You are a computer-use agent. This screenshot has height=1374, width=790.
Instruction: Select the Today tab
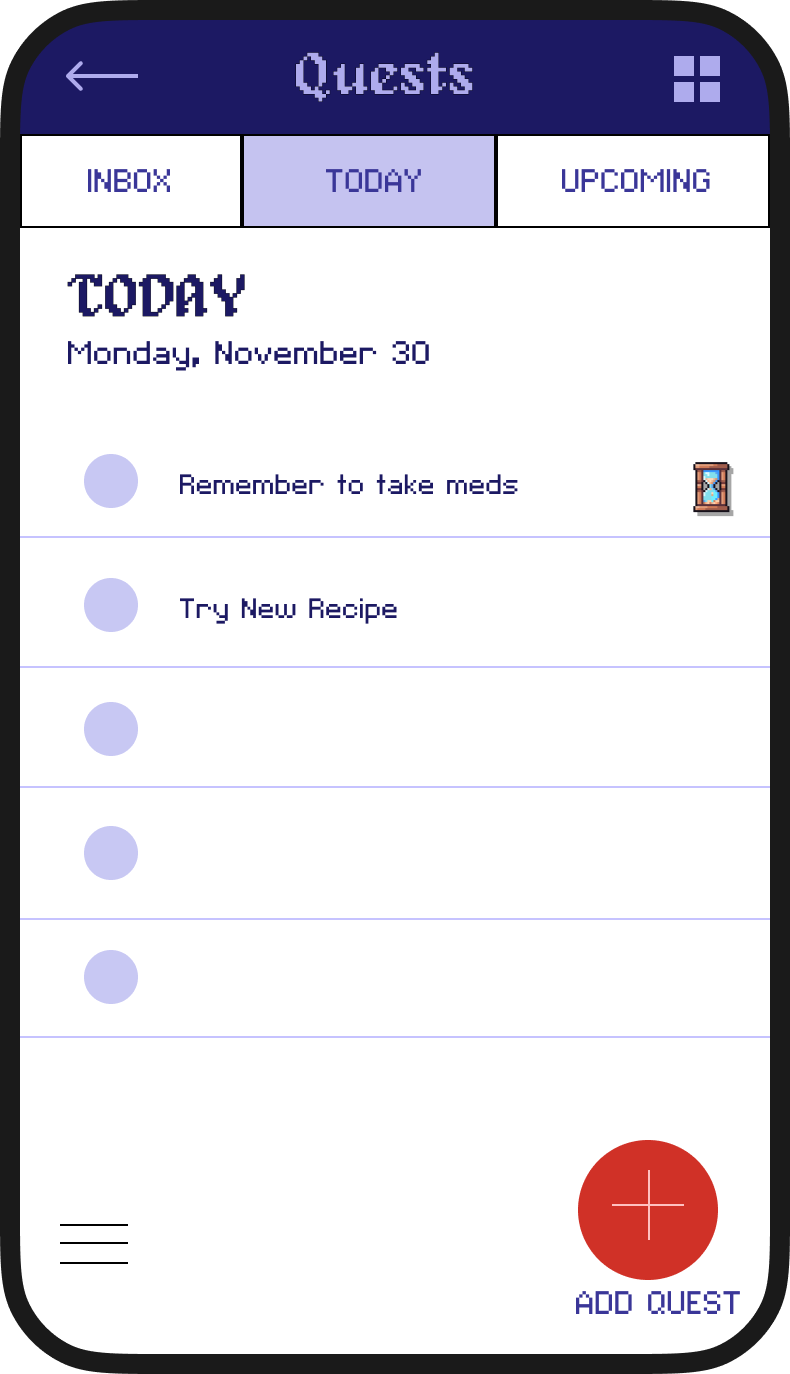(369, 181)
